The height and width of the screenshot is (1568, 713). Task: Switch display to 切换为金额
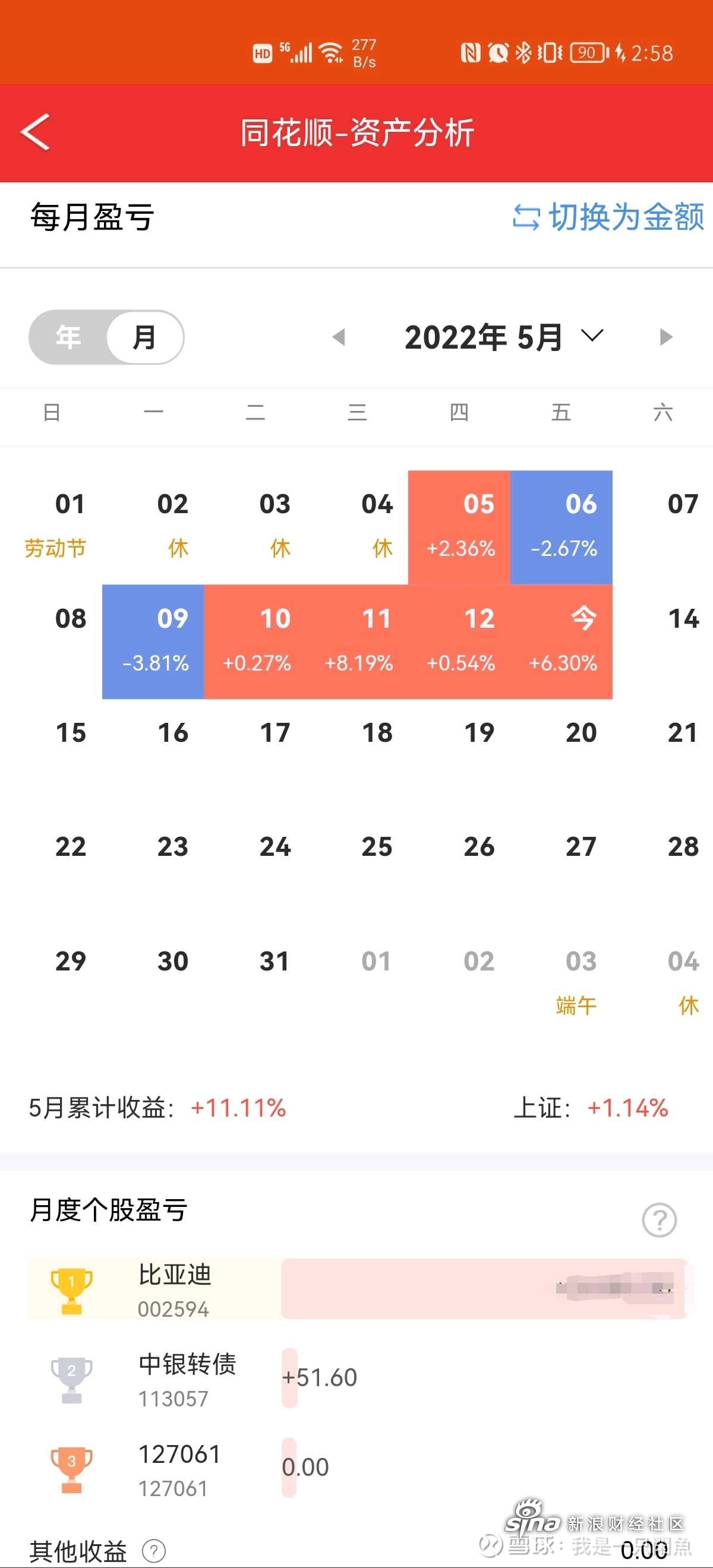coord(608,217)
